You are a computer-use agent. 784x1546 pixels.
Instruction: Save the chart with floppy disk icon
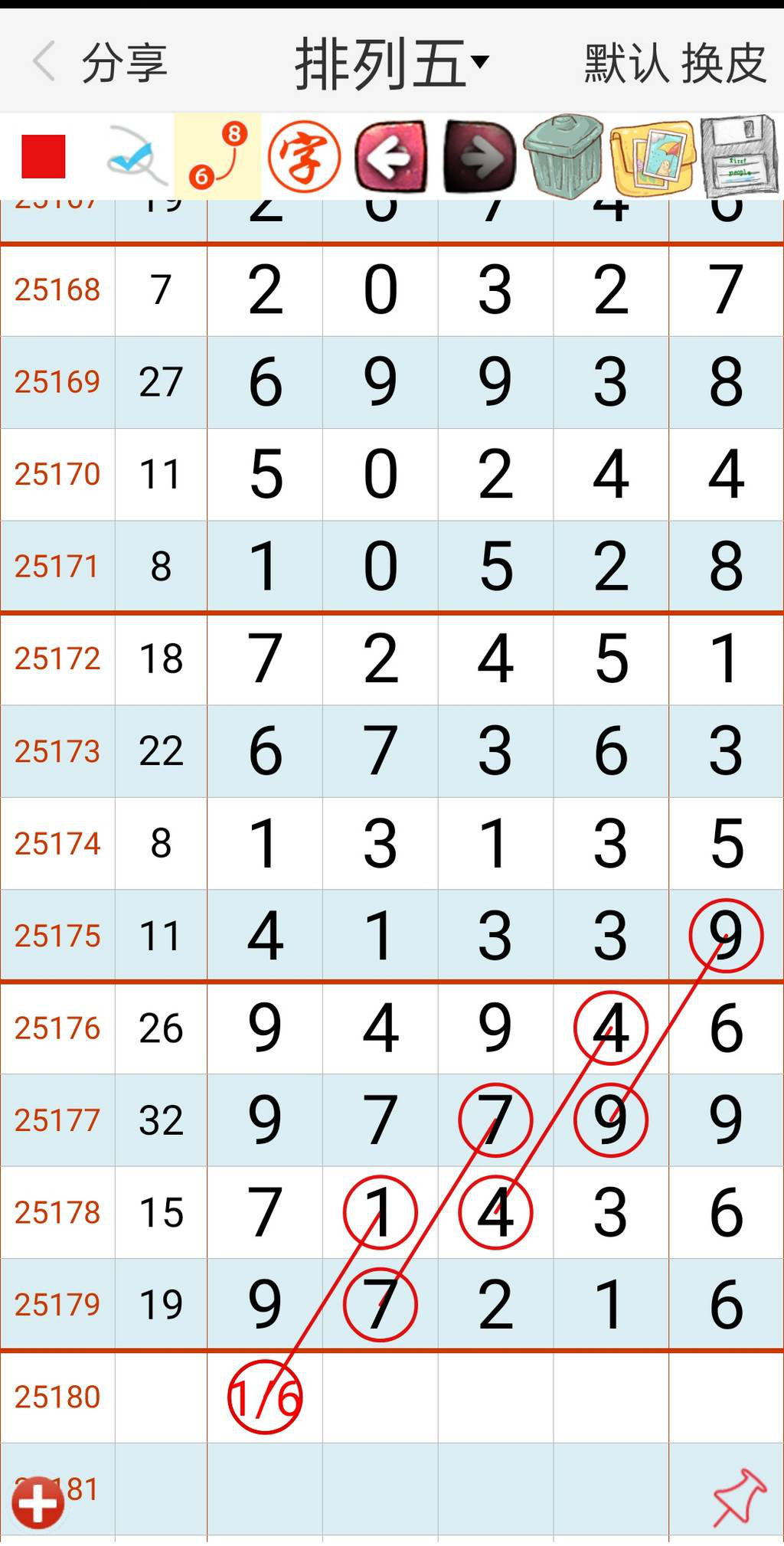tap(739, 156)
